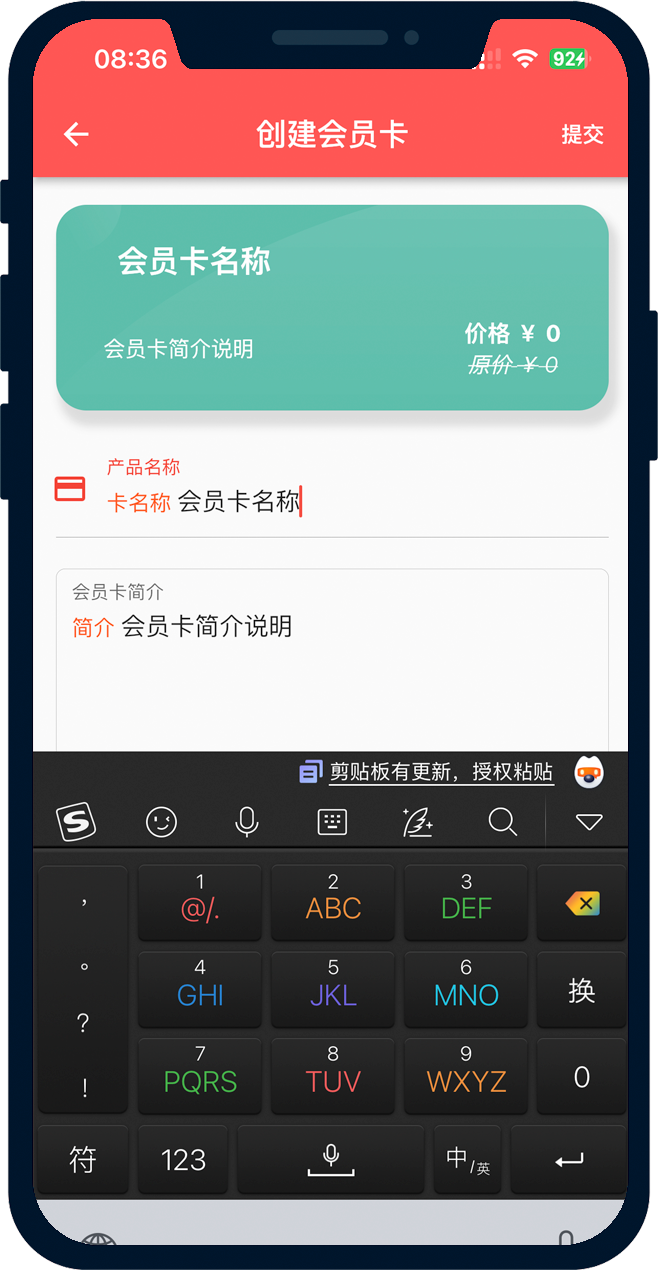Go back using the arrow icon
Screen dimensions: 658x1270
[x=76, y=135]
